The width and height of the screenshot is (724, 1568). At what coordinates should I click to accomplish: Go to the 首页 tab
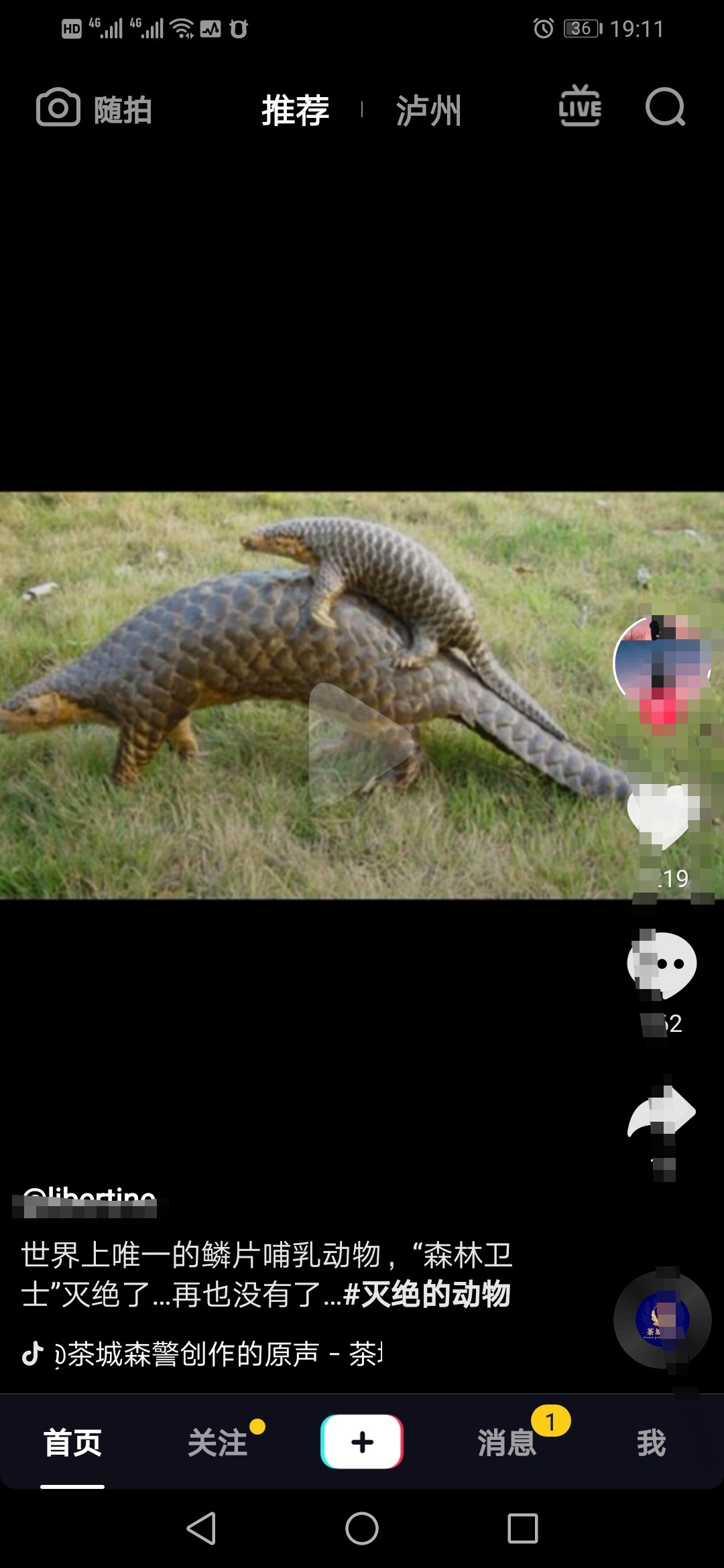72,1442
